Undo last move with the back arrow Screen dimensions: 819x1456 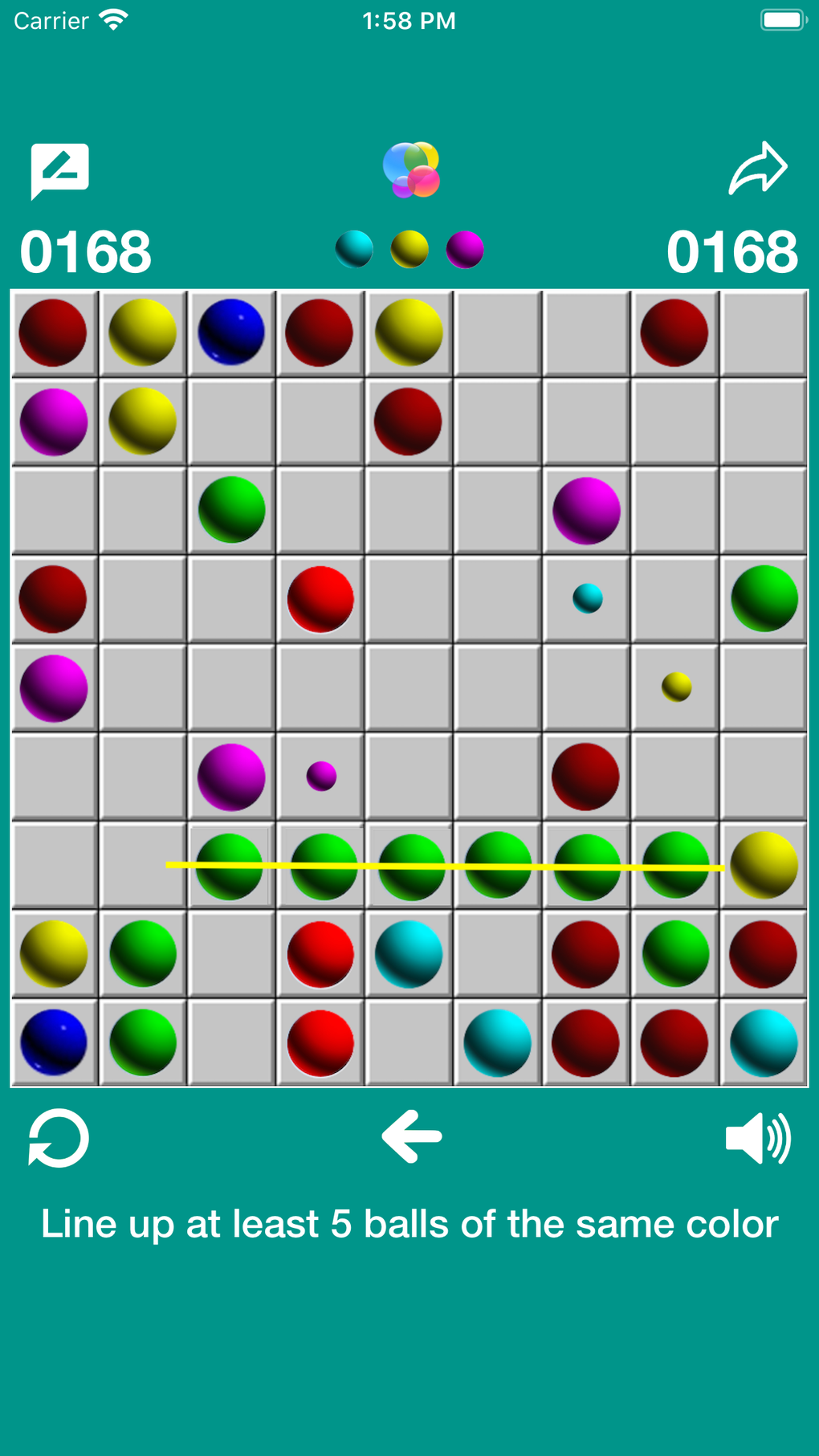tap(411, 1136)
